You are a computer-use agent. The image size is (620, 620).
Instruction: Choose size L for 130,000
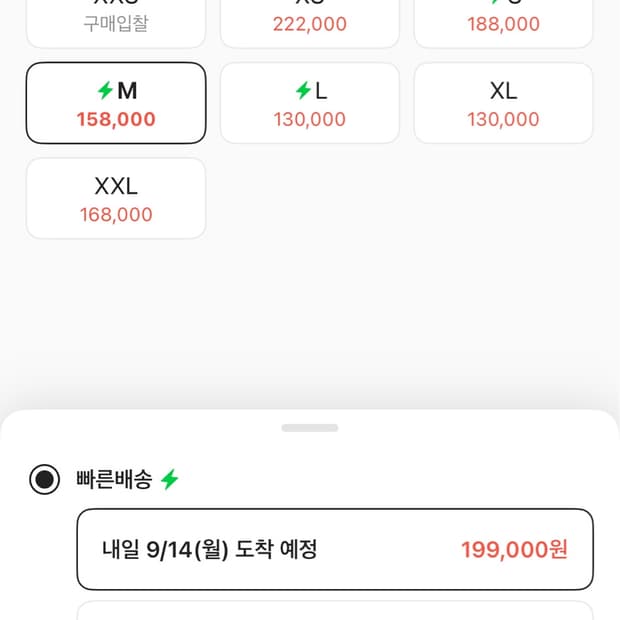point(310,103)
